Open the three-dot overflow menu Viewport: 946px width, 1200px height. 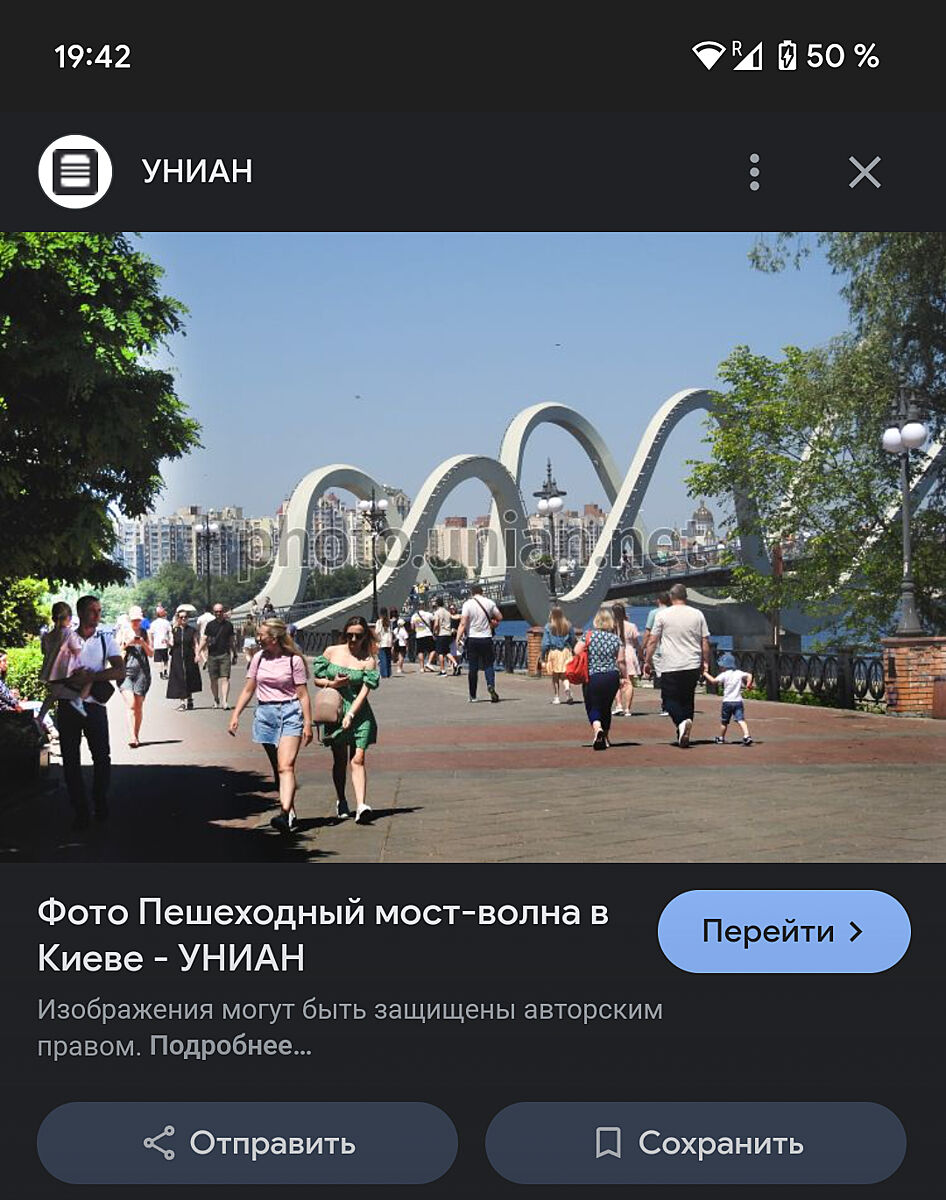(x=754, y=172)
